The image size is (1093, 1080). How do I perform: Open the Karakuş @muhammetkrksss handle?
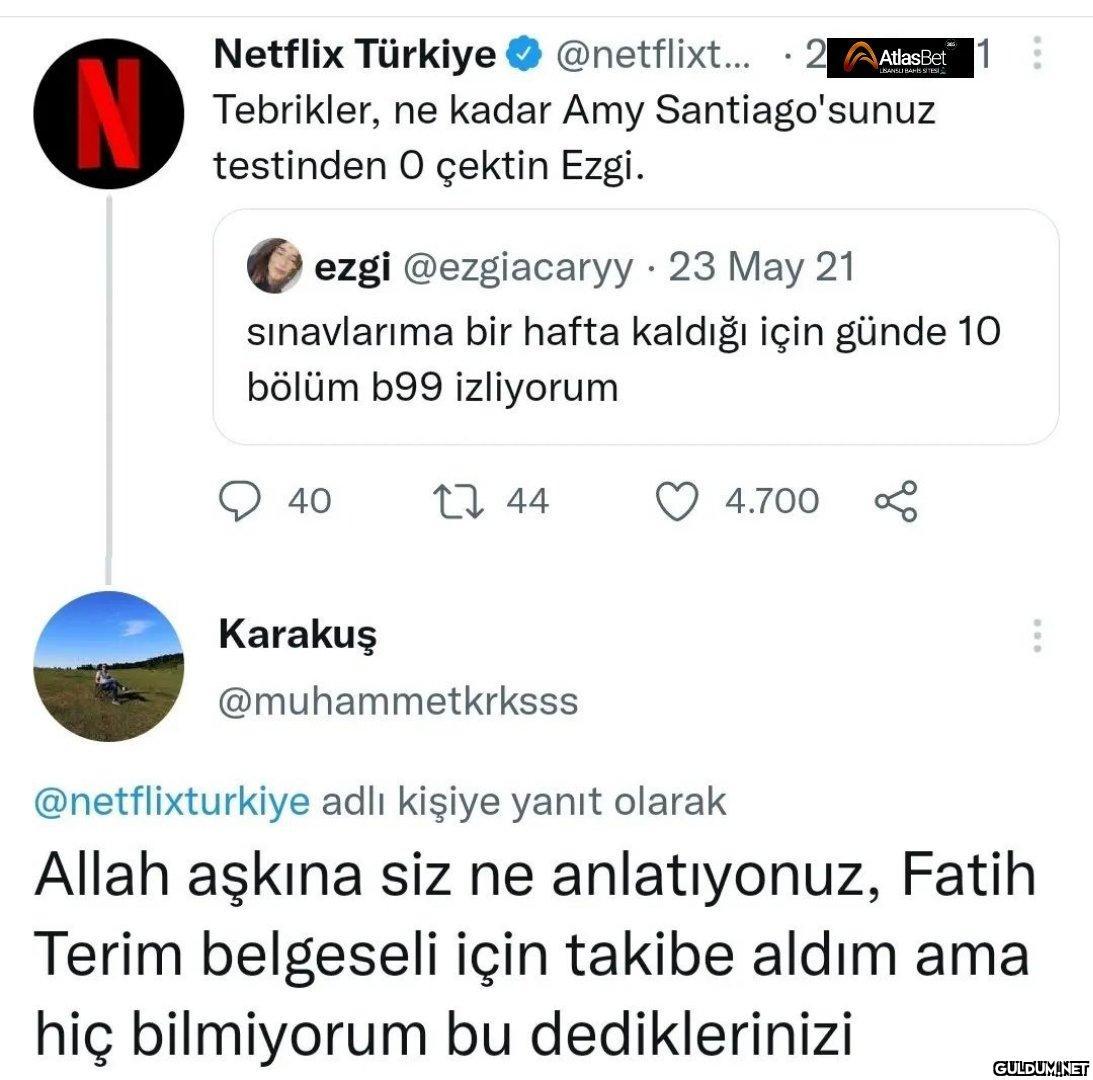tap(398, 701)
